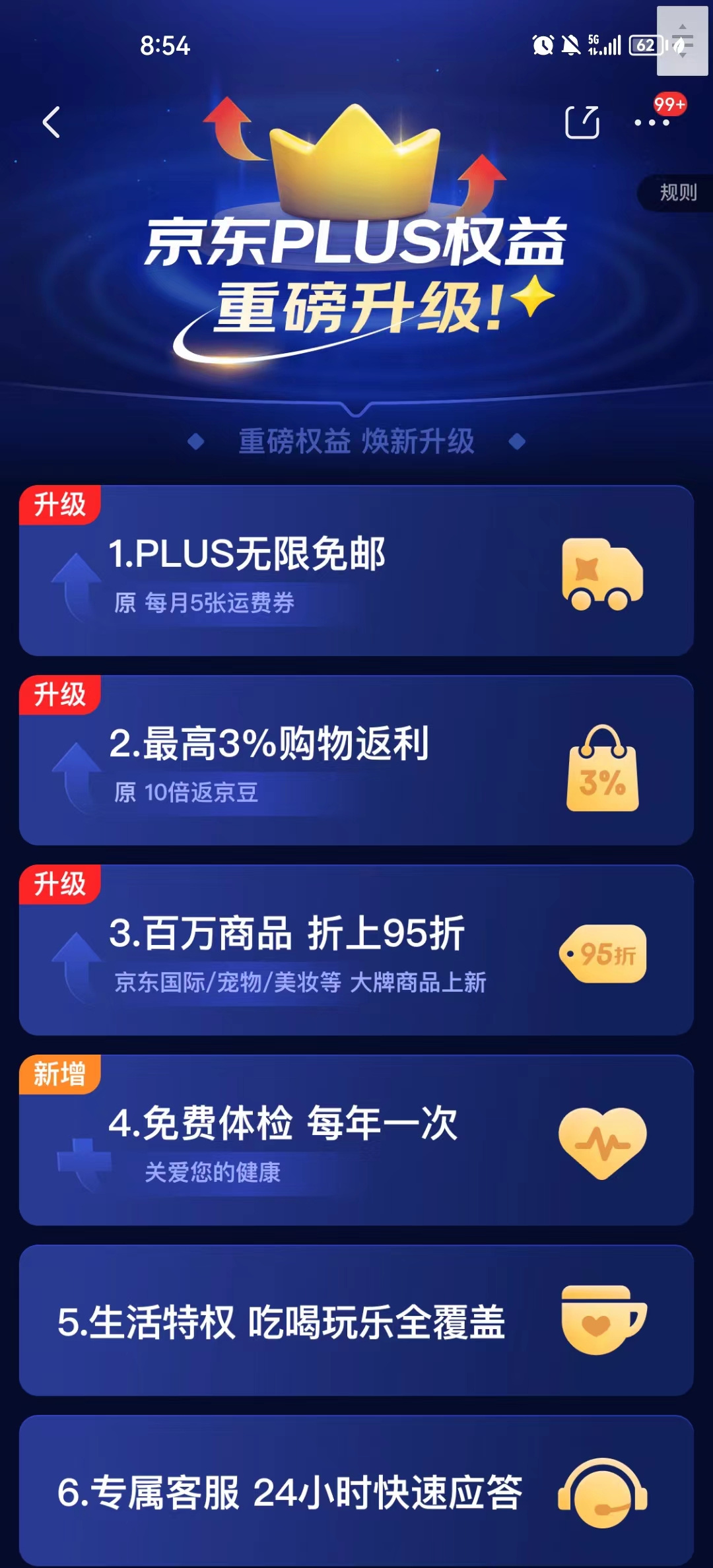Open the 最高3%购物返利 benefit card

click(356, 761)
